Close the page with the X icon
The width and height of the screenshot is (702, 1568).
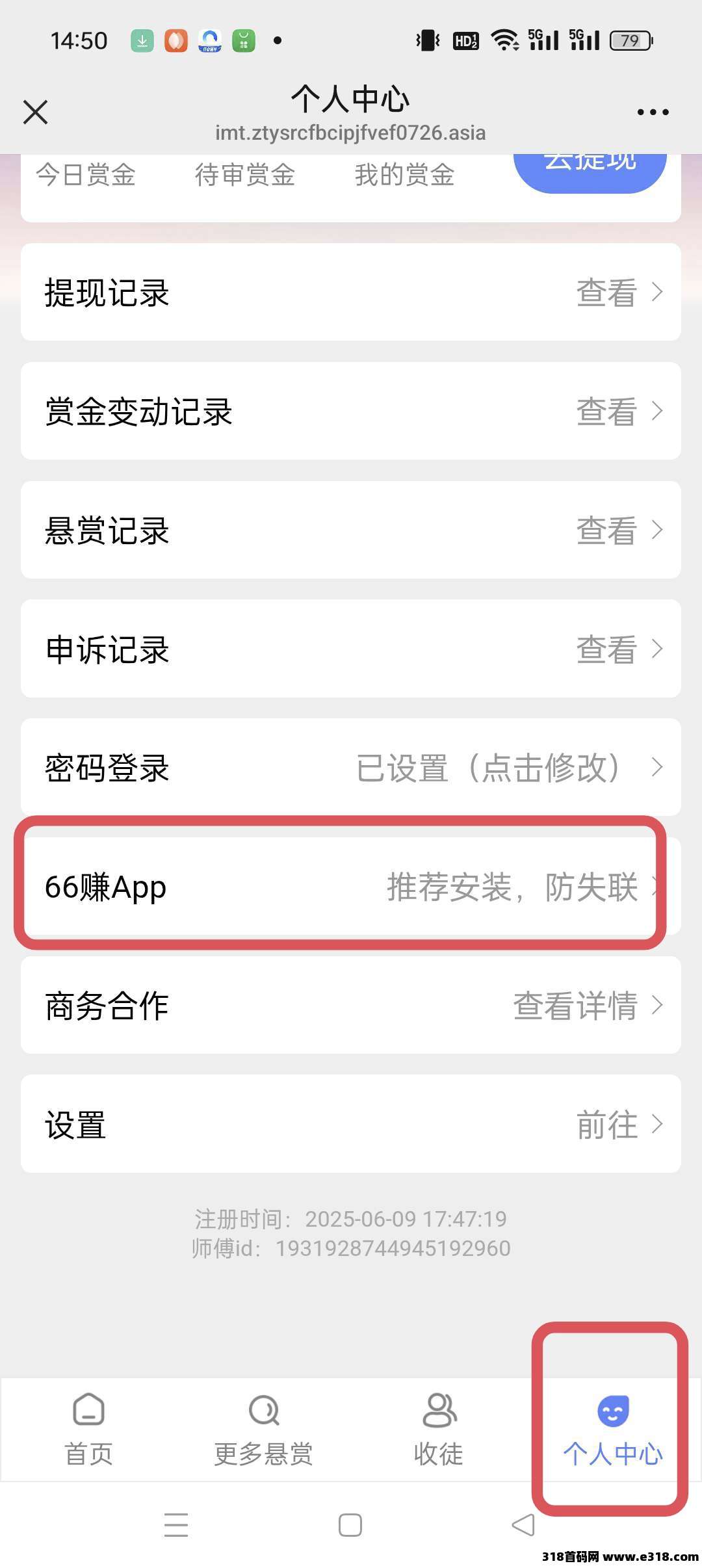pyautogui.click(x=36, y=112)
